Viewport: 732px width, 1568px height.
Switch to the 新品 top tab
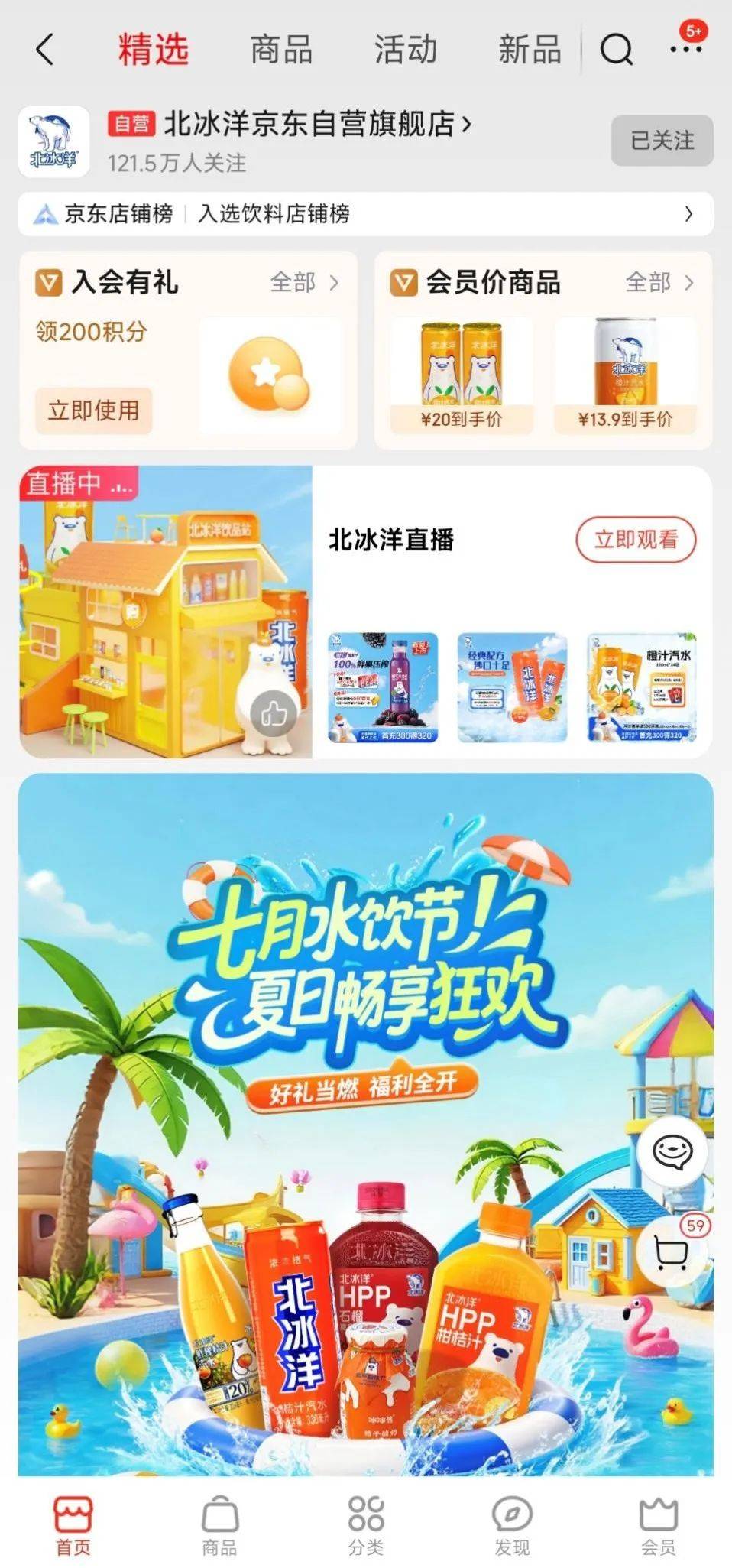[x=530, y=50]
